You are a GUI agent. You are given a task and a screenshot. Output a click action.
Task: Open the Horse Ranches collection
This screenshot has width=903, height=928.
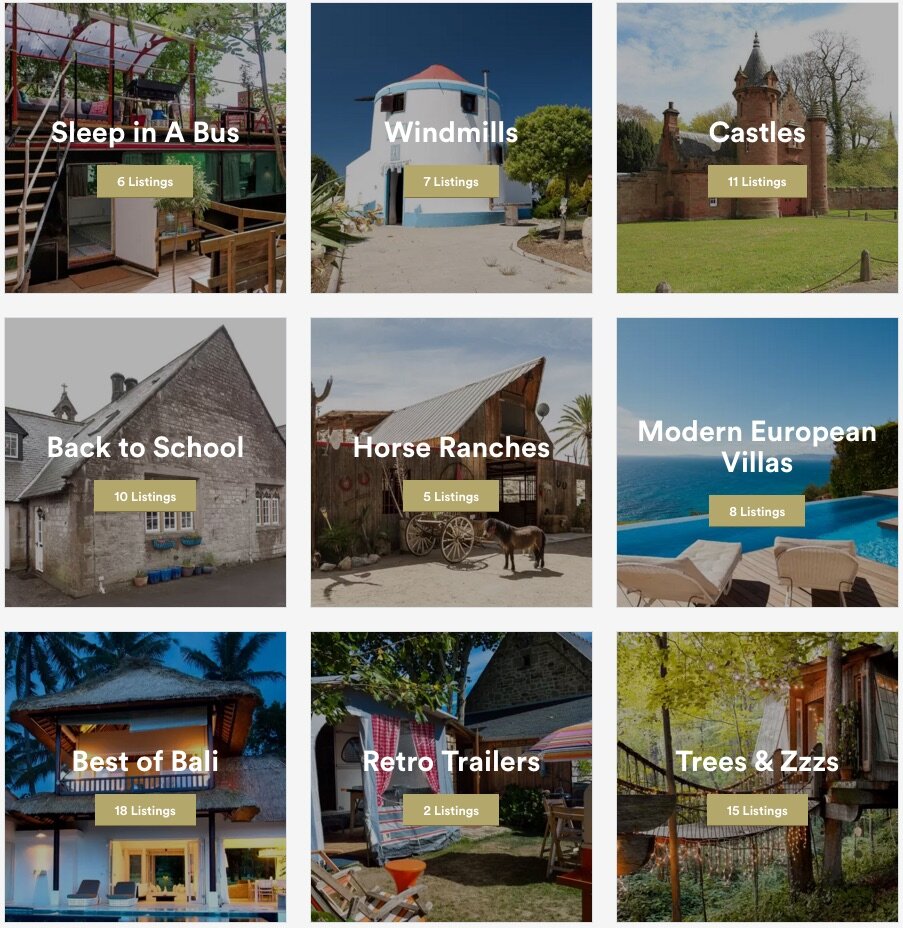(x=452, y=447)
